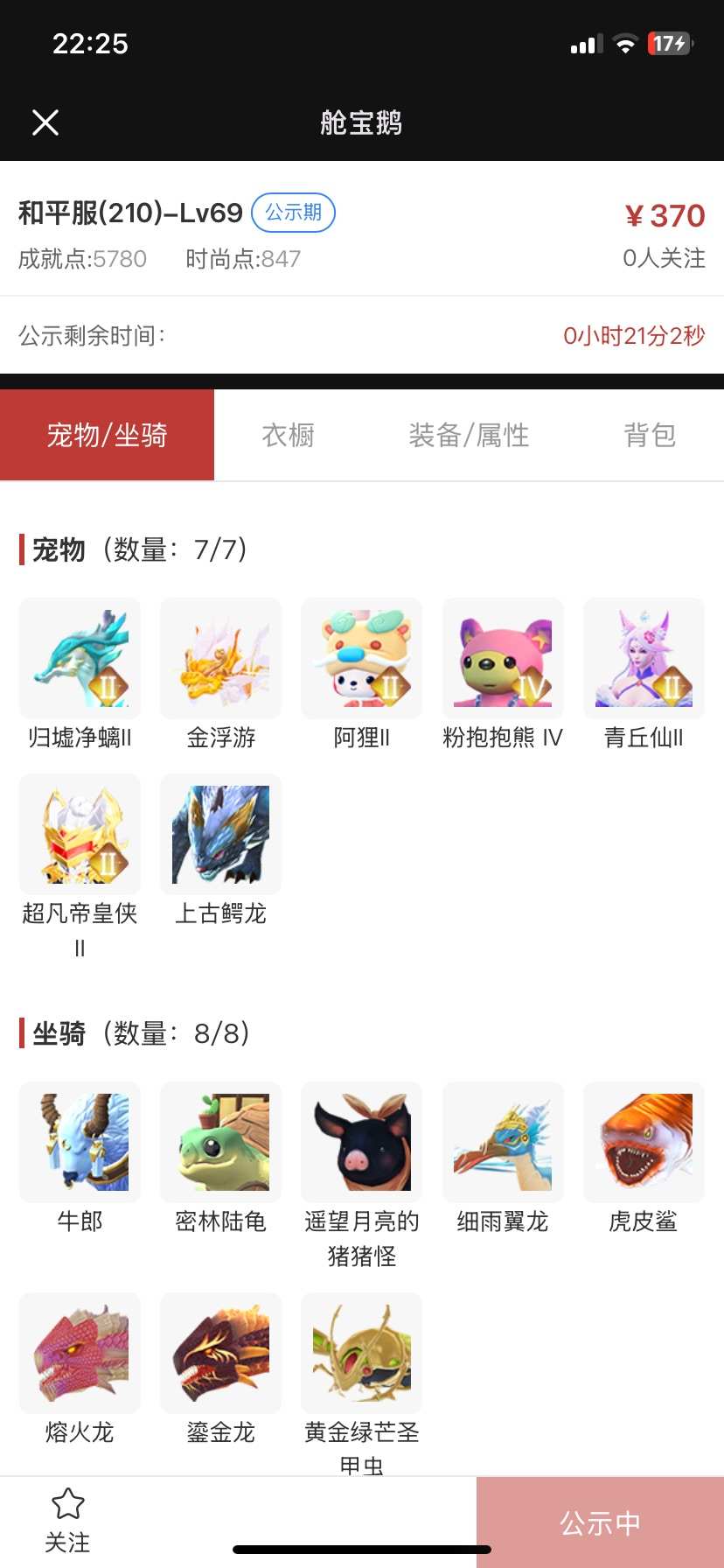The height and width of the screenshot is (1568, 724).
Task: Open the 背包 tab
Action: point(650,435)
